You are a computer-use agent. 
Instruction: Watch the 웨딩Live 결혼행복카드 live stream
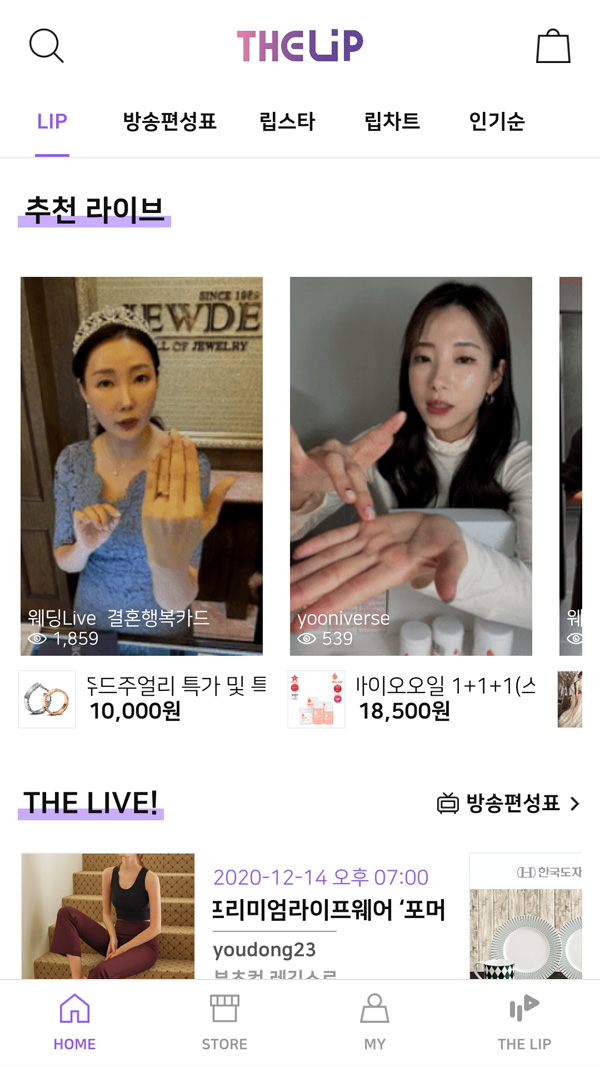tap(142, 465)
